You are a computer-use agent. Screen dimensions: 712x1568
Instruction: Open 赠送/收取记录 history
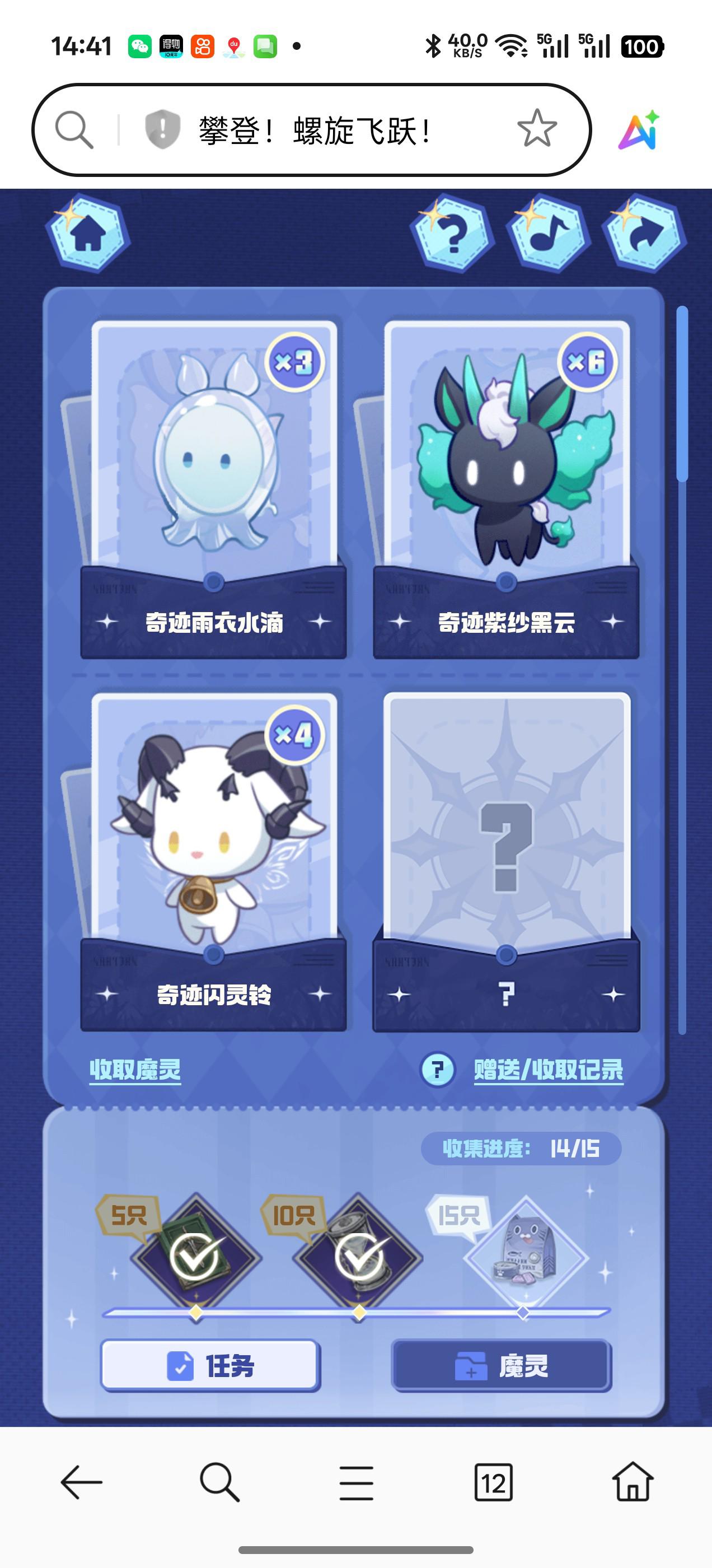(x=549, y=1070)
